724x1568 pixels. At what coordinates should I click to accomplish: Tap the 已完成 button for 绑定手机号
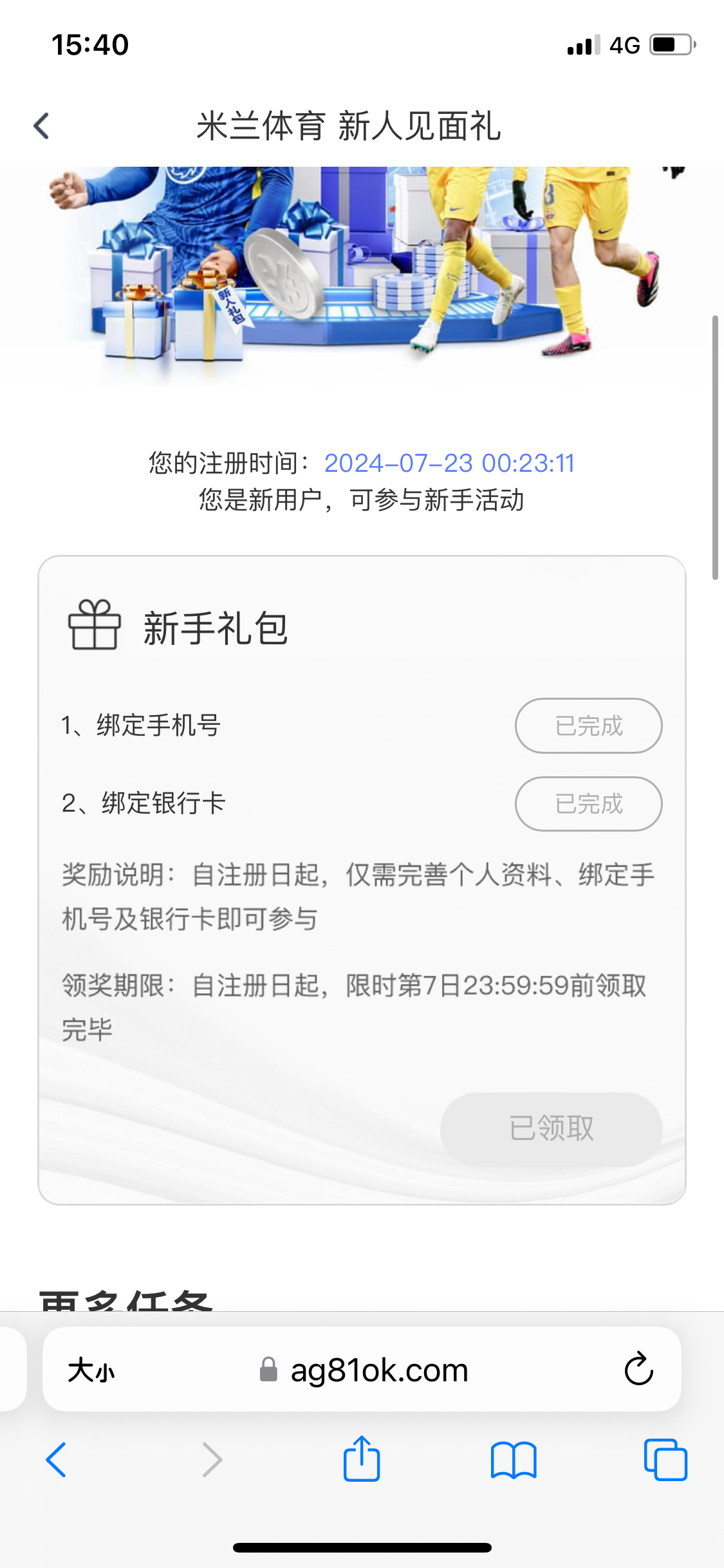point(588,725)
